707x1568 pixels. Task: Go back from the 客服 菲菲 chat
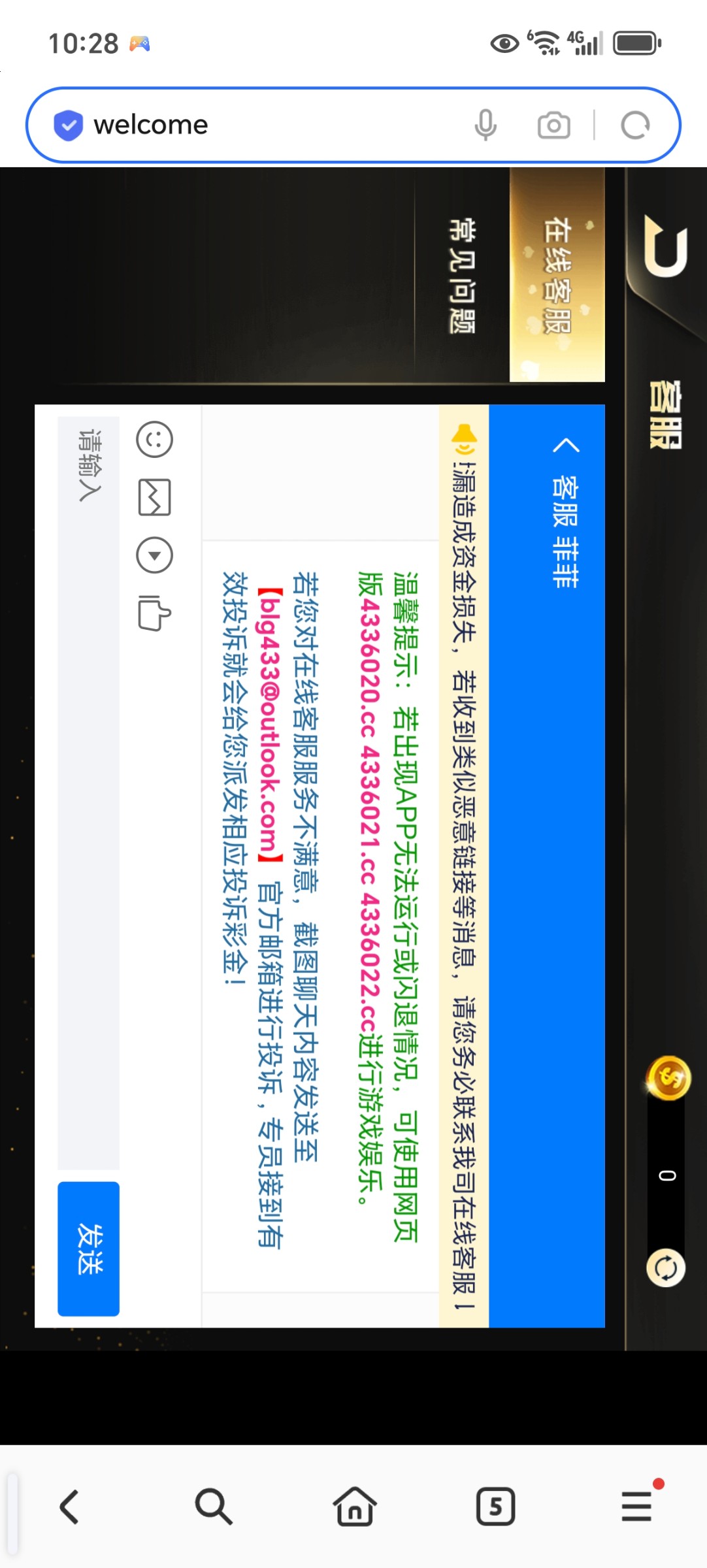(566, 446)
